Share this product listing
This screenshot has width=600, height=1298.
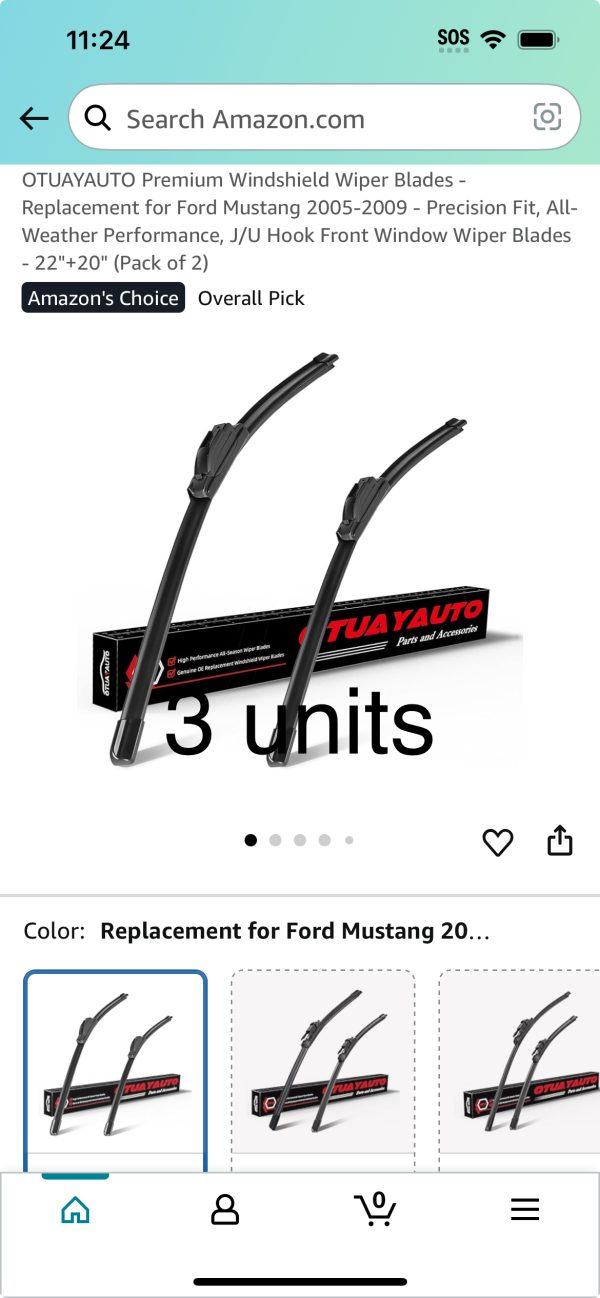(560, 841)
